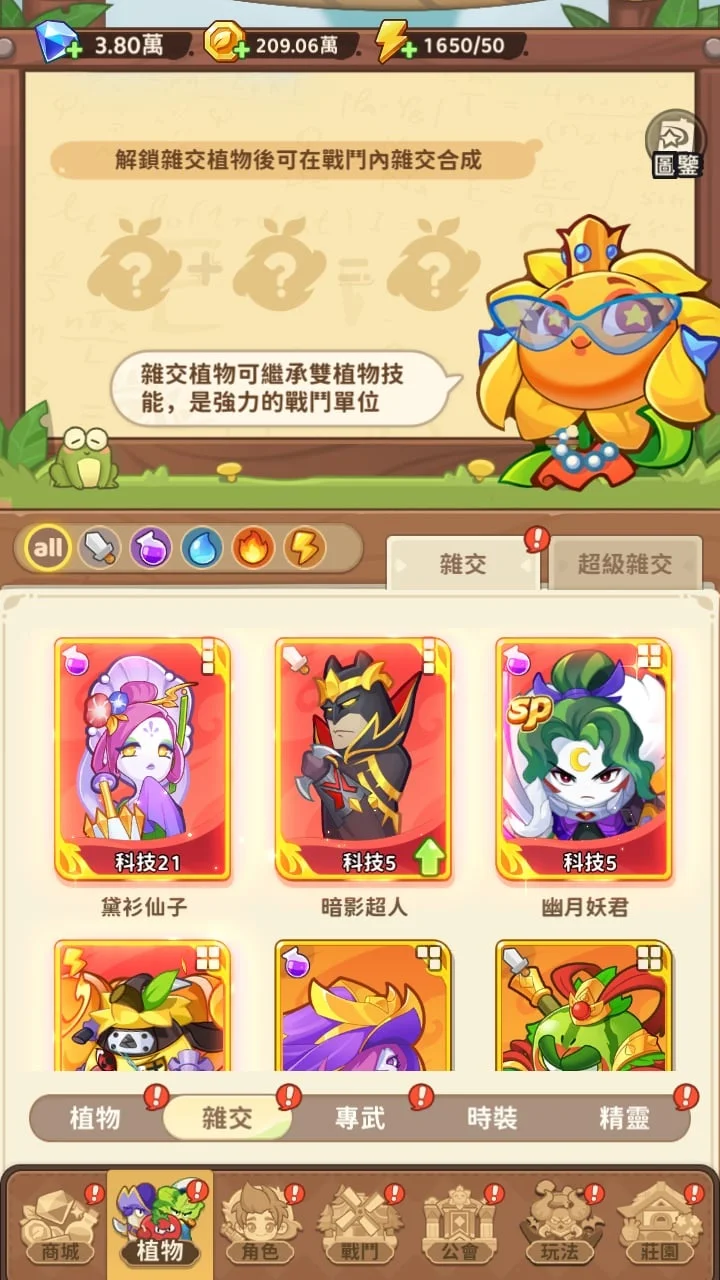Filter by the fire element
The image size is (720, 1280).
[x=253, y=548]
